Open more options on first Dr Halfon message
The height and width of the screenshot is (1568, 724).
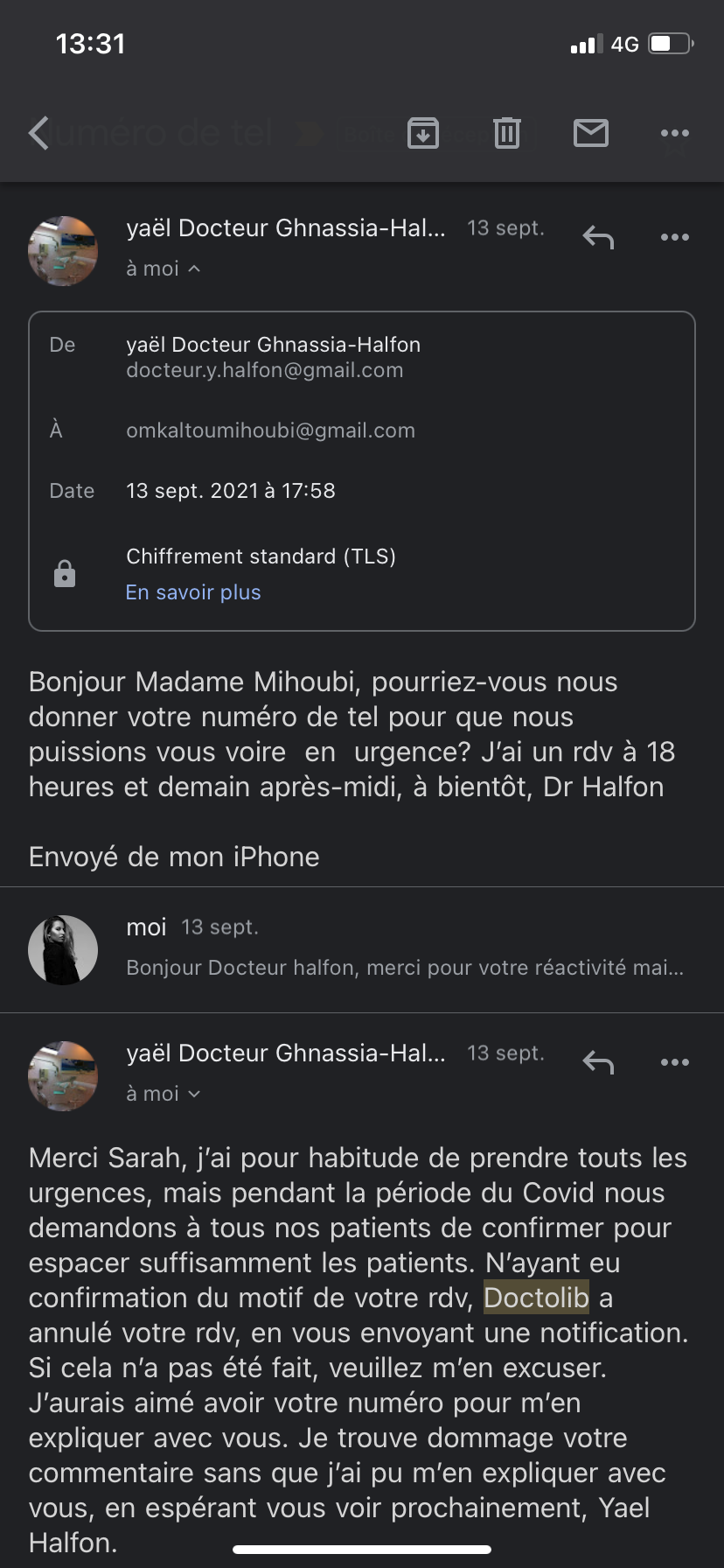click(x=674, y=237)
